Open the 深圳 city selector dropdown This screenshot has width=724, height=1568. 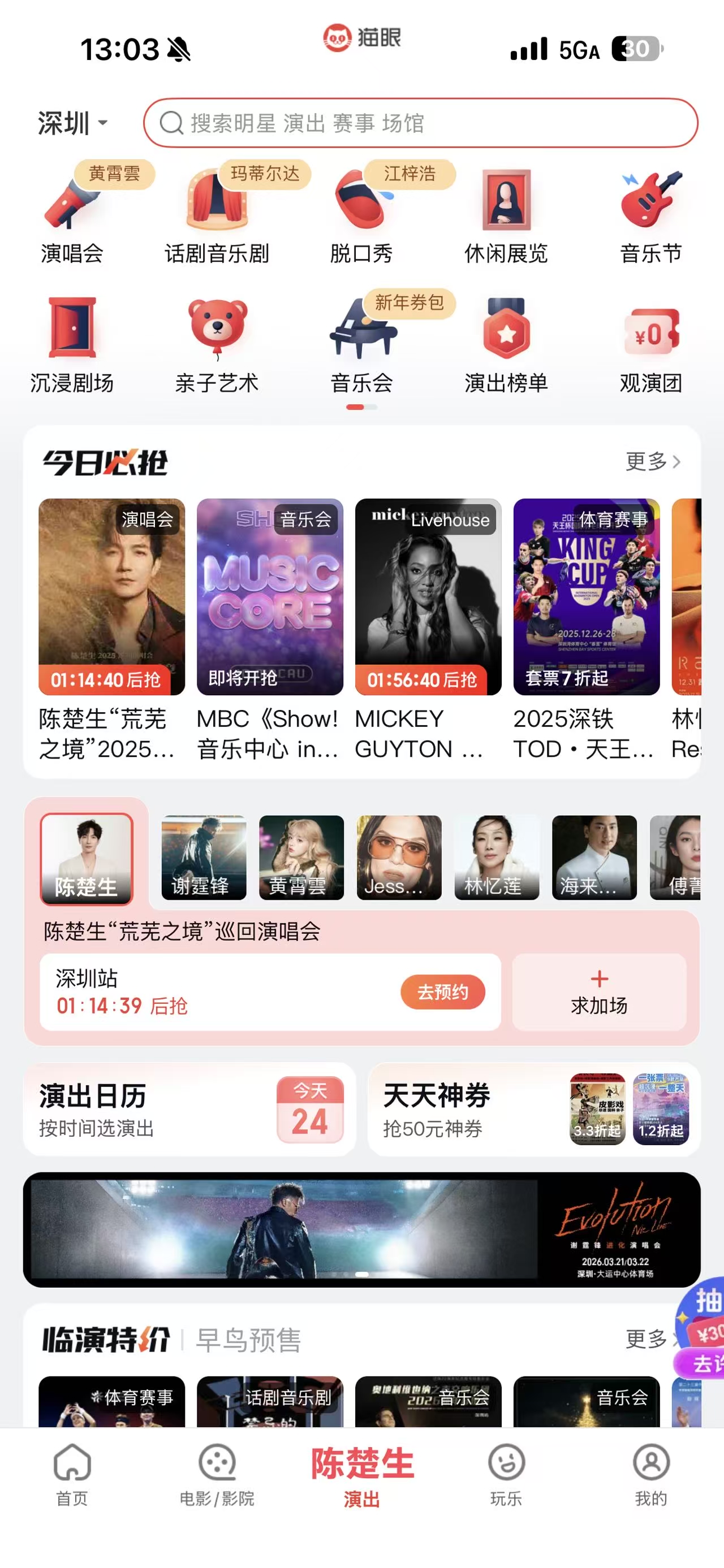point(73,124)
